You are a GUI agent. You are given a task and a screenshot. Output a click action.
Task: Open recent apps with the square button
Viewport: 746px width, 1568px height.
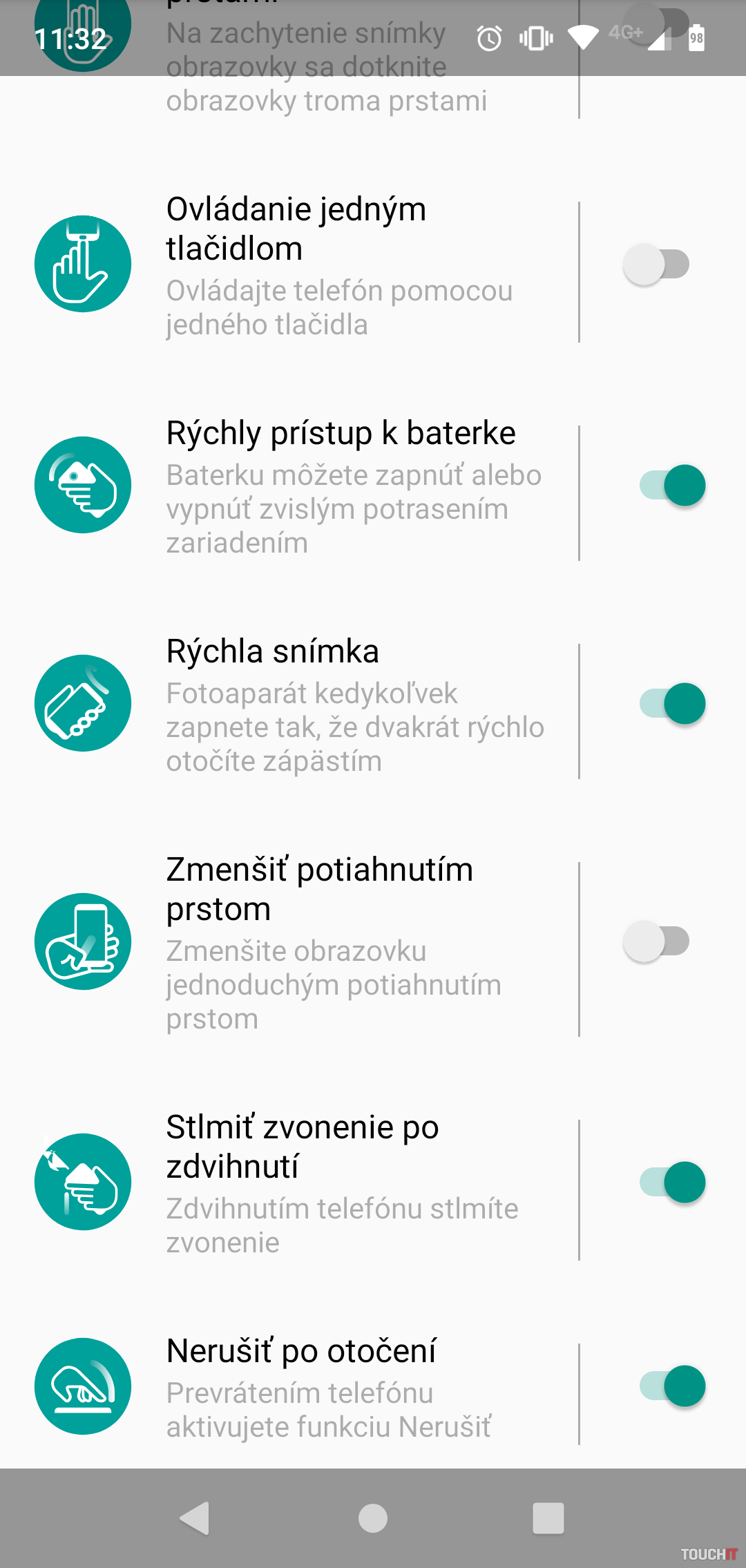click(x=548, y=1518)
